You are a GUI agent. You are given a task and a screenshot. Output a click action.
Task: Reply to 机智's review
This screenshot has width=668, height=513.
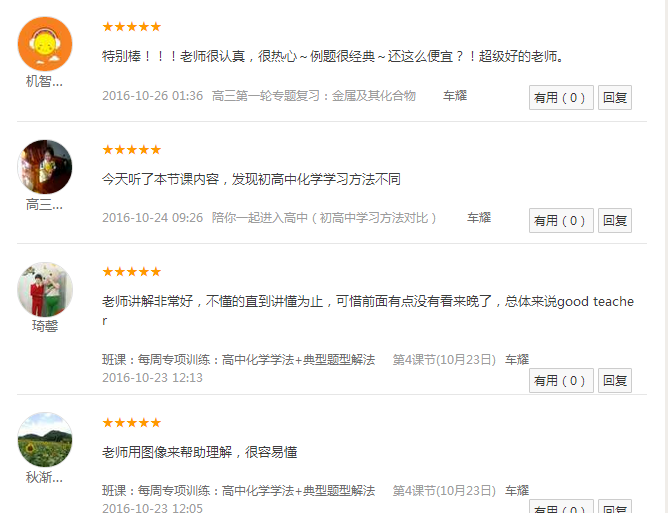pos(614,98)
